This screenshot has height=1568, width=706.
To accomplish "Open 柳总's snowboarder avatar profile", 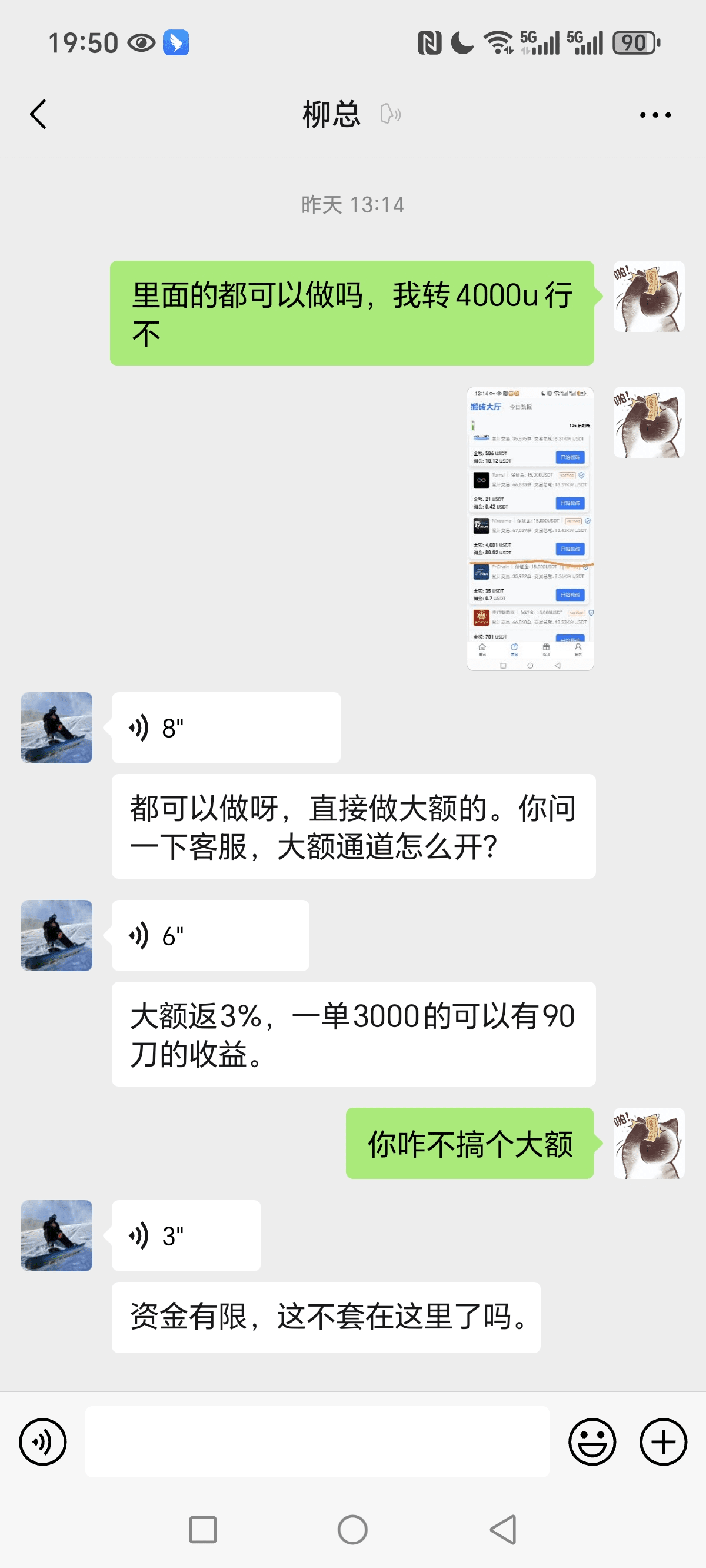I will tap(56, 727).
